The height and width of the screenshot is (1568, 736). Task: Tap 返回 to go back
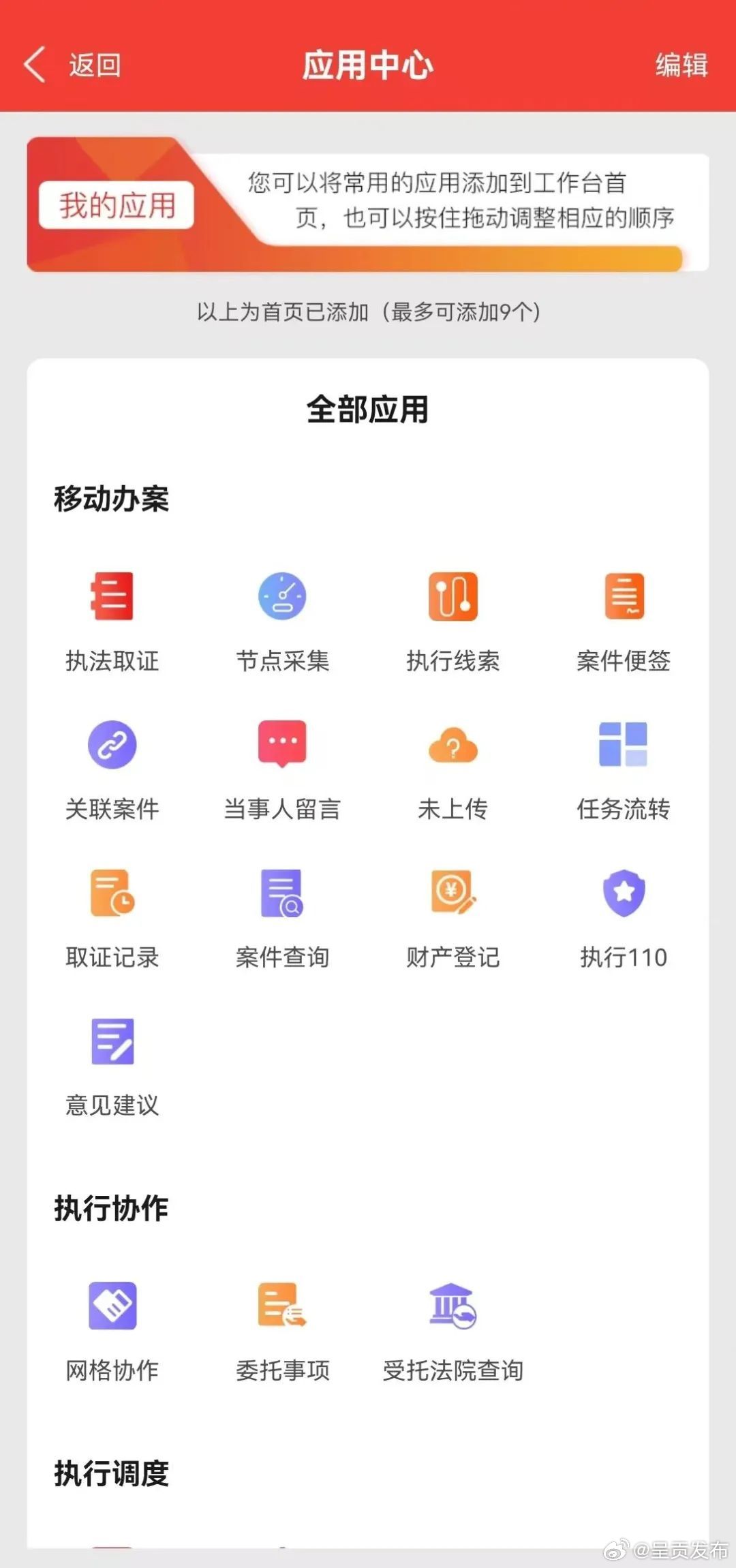(x=93, y=66)
